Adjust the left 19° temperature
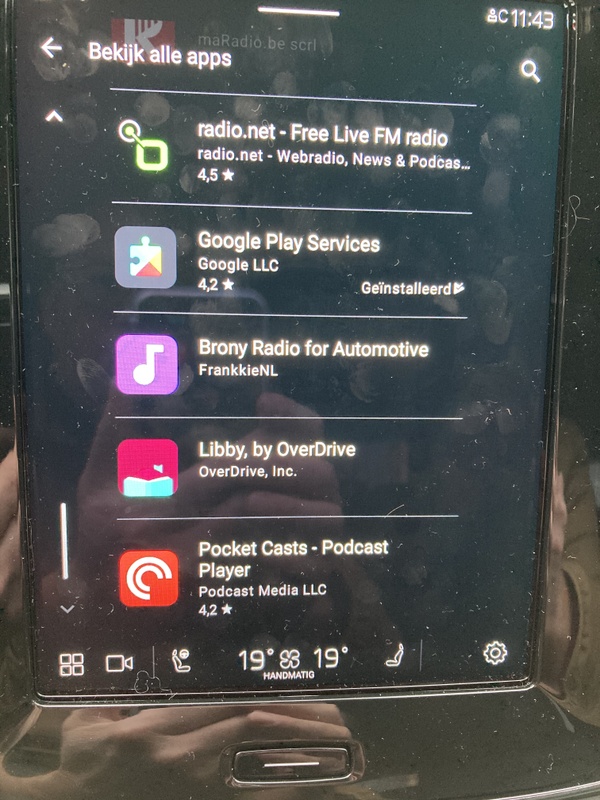Viewport: 600px width, 800px height. pos(255,659)
